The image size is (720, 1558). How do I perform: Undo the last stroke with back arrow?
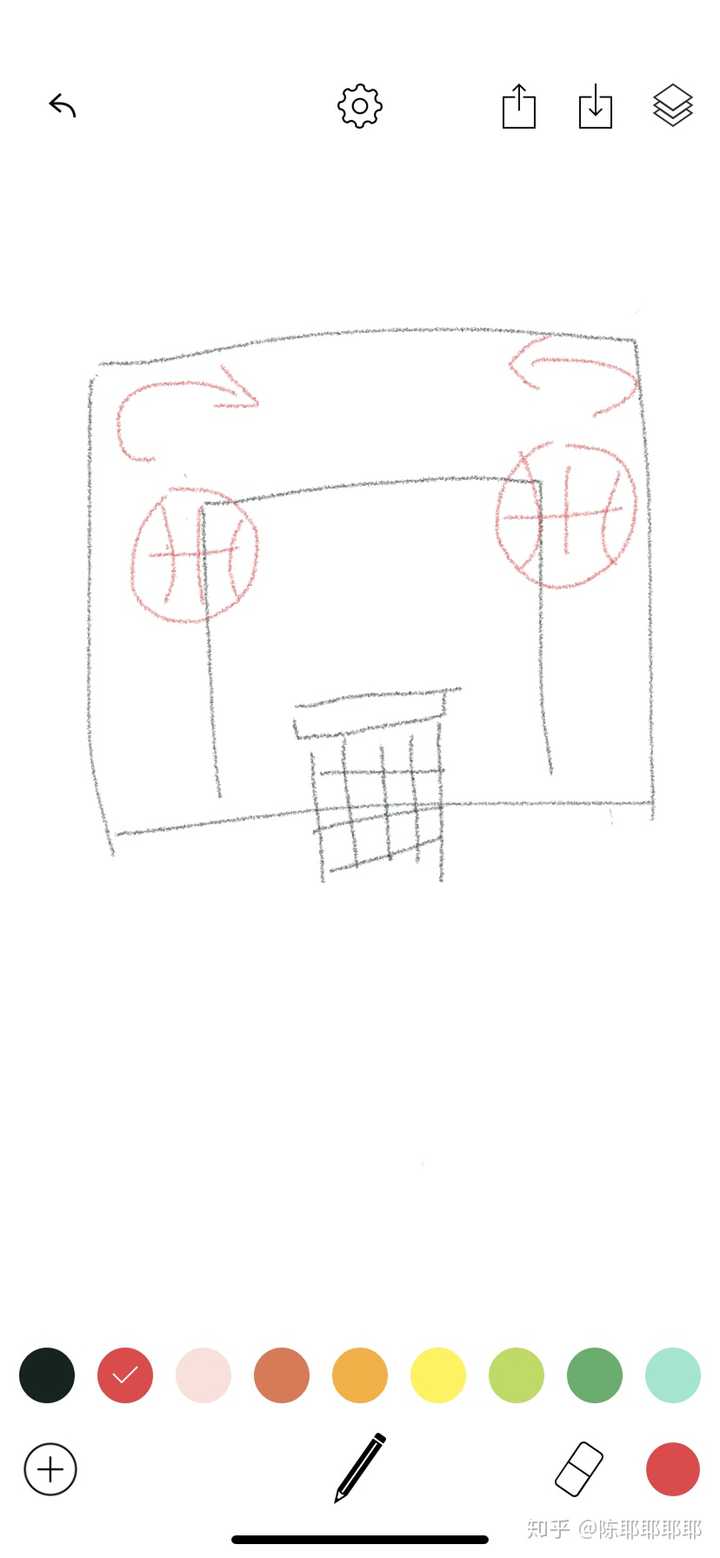(x=62, y=105)
